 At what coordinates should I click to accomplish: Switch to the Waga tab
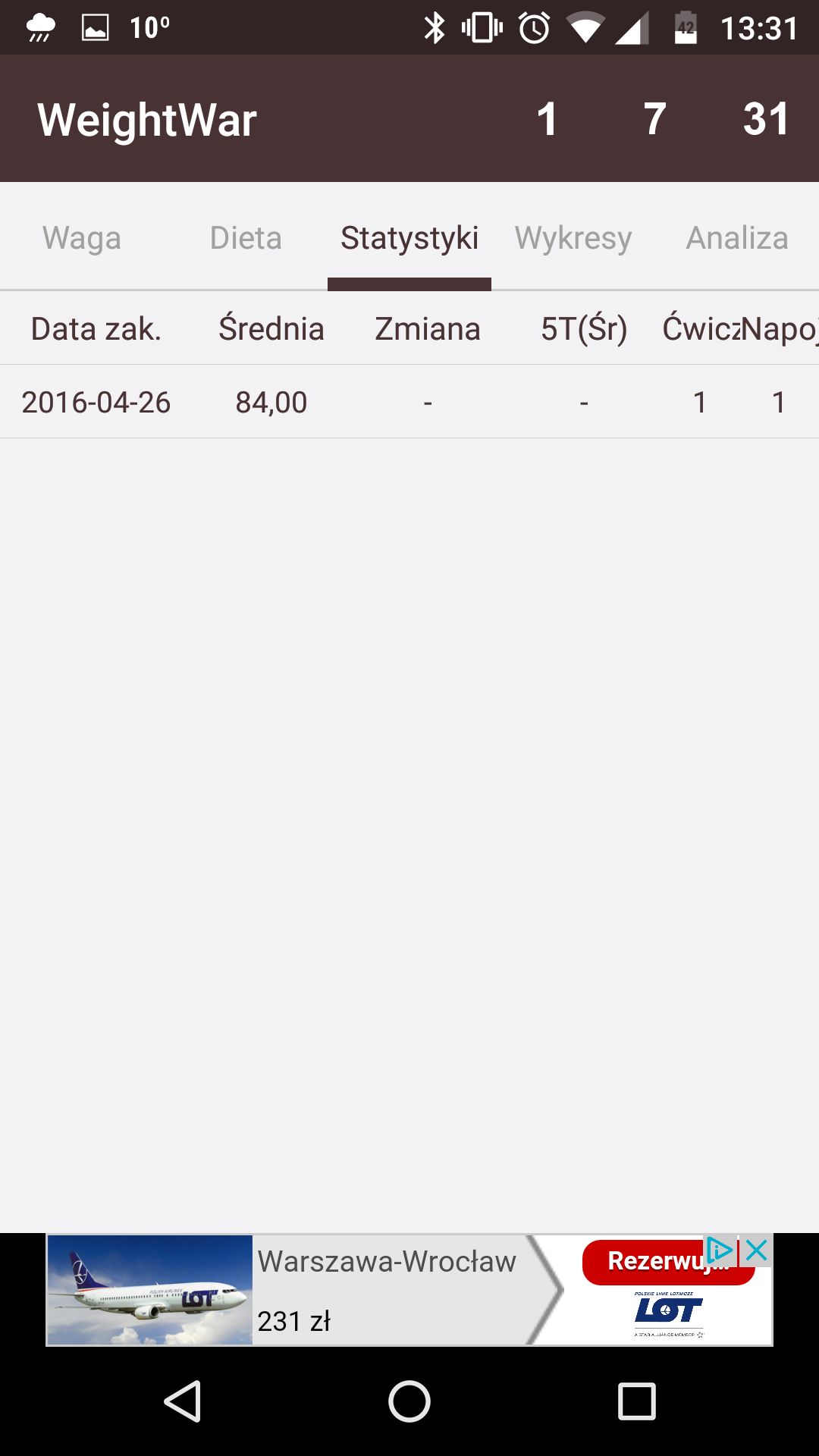pos(82,238)
